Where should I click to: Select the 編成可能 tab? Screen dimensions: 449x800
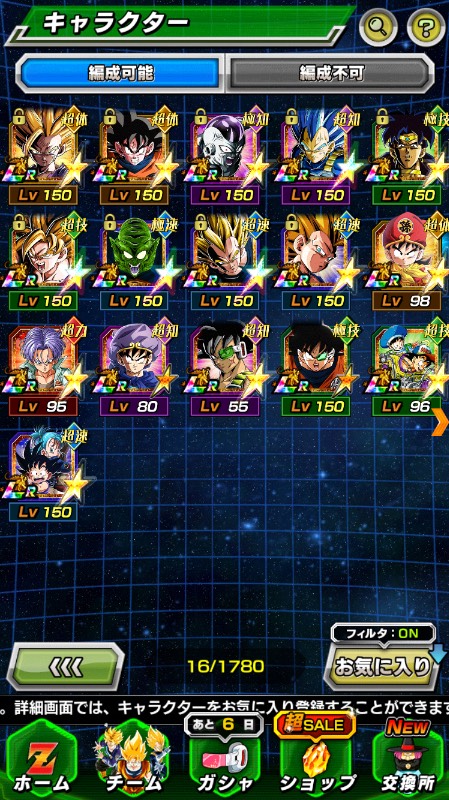pos(121,74)
